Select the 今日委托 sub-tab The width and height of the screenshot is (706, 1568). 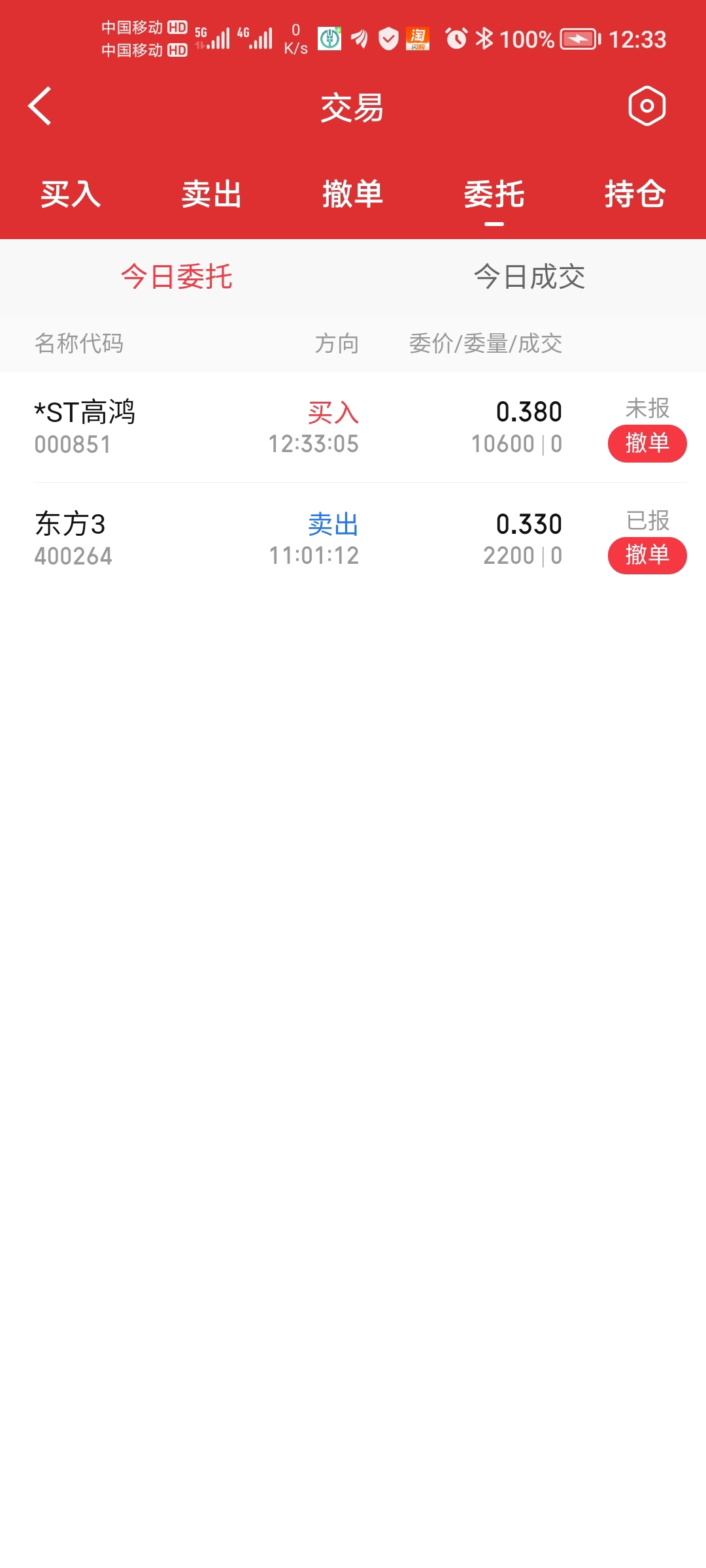point(176,276)
